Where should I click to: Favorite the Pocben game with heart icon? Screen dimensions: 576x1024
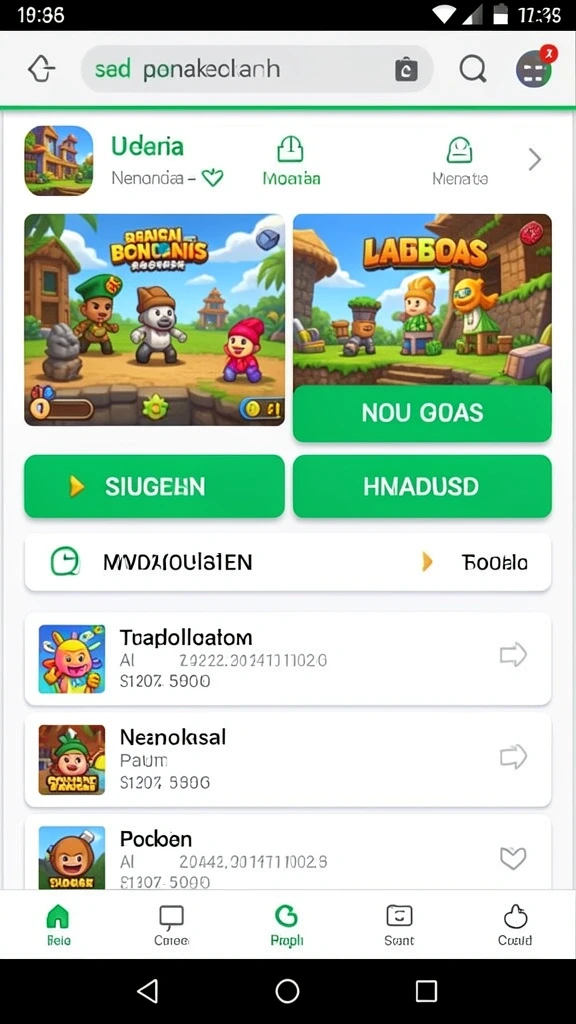513,858
